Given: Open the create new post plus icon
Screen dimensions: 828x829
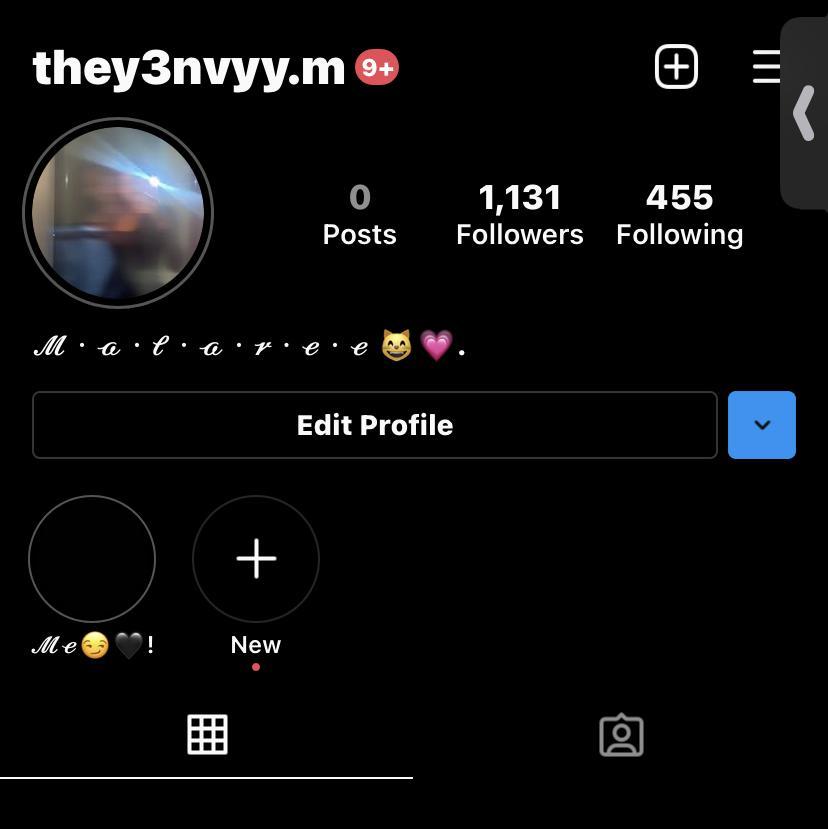Looking at the screenshot, I should [676, 67].
